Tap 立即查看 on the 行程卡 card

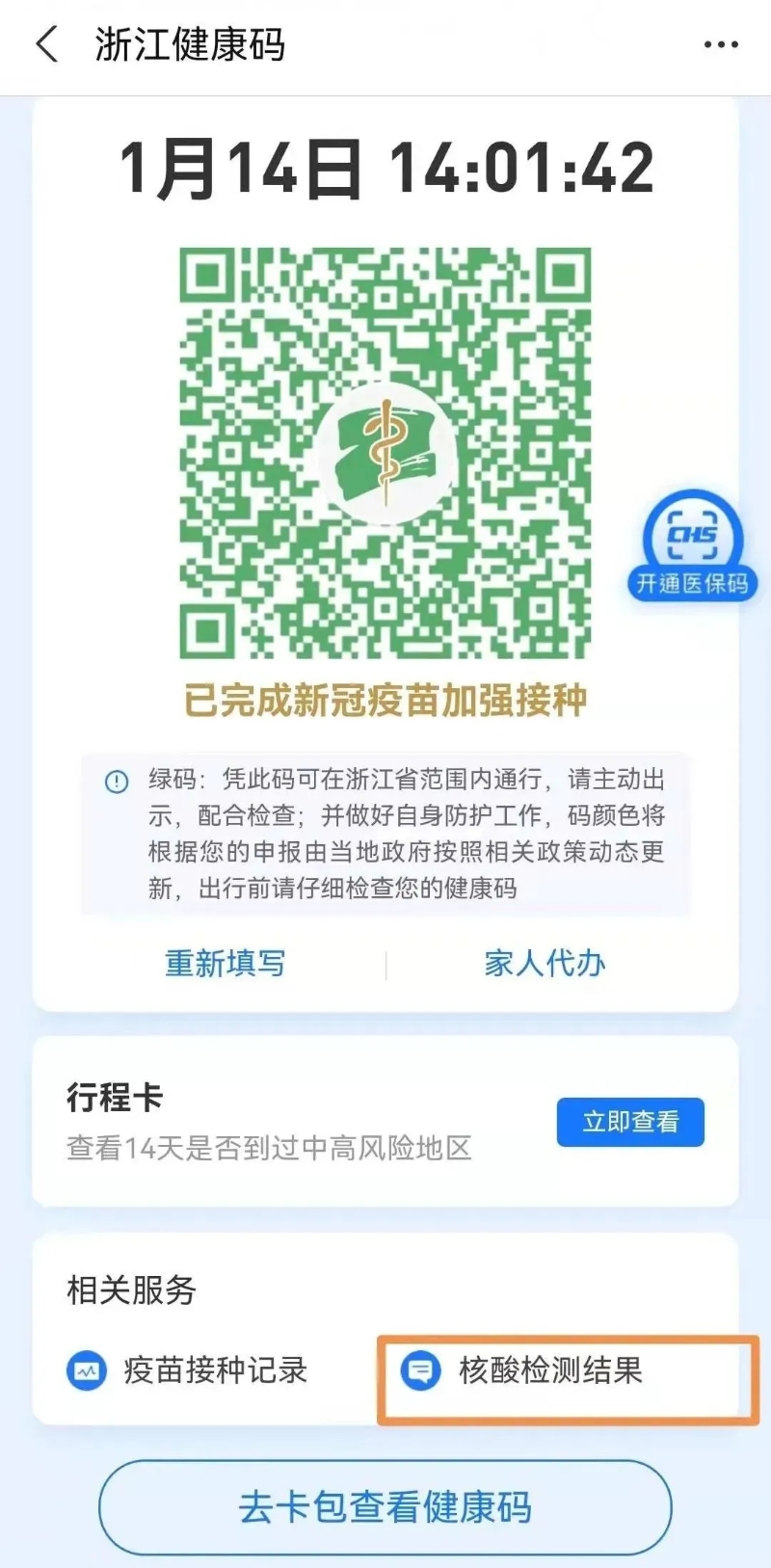[x=630, y=1122]
